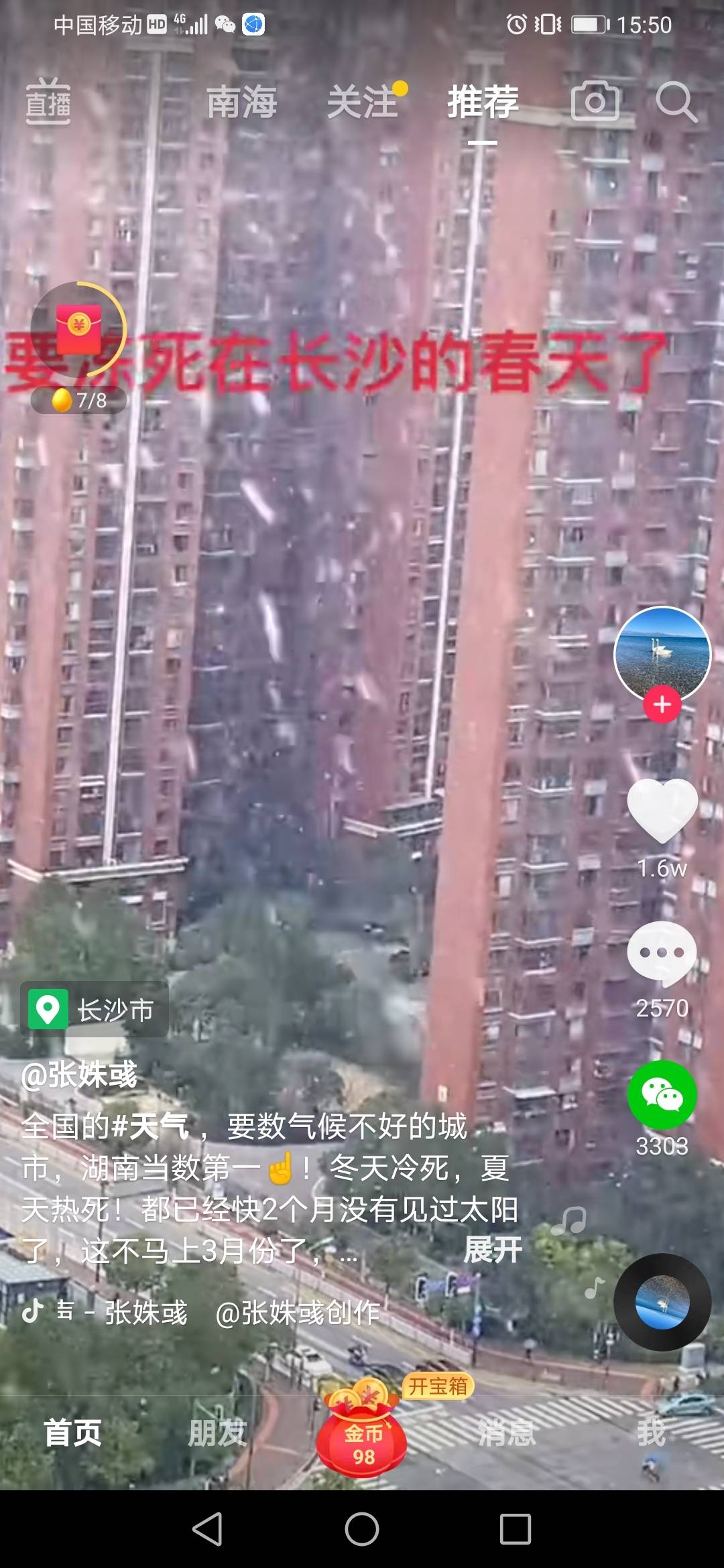Open @张姝彧 creator profile

(79, 1075)
